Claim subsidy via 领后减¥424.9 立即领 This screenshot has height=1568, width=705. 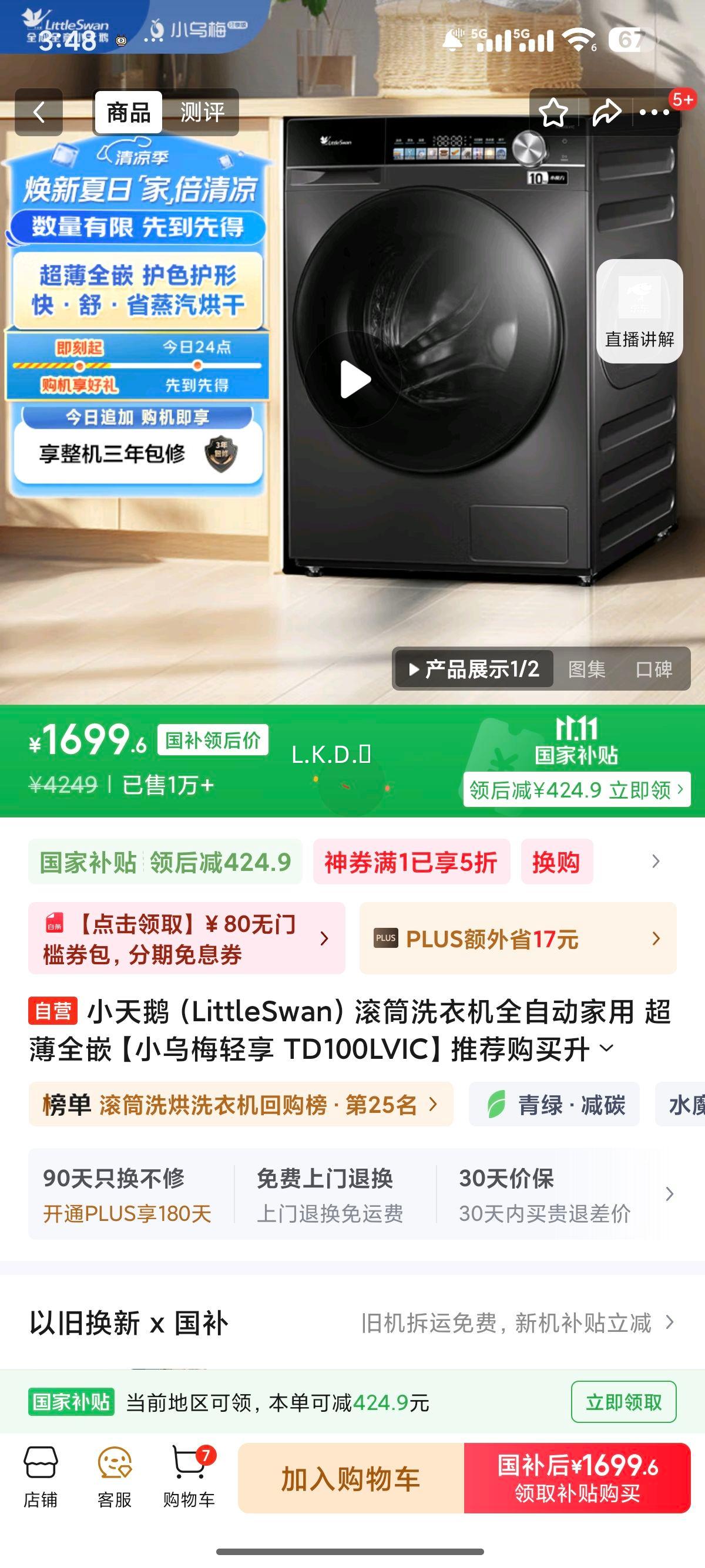[x=576, y=789]
